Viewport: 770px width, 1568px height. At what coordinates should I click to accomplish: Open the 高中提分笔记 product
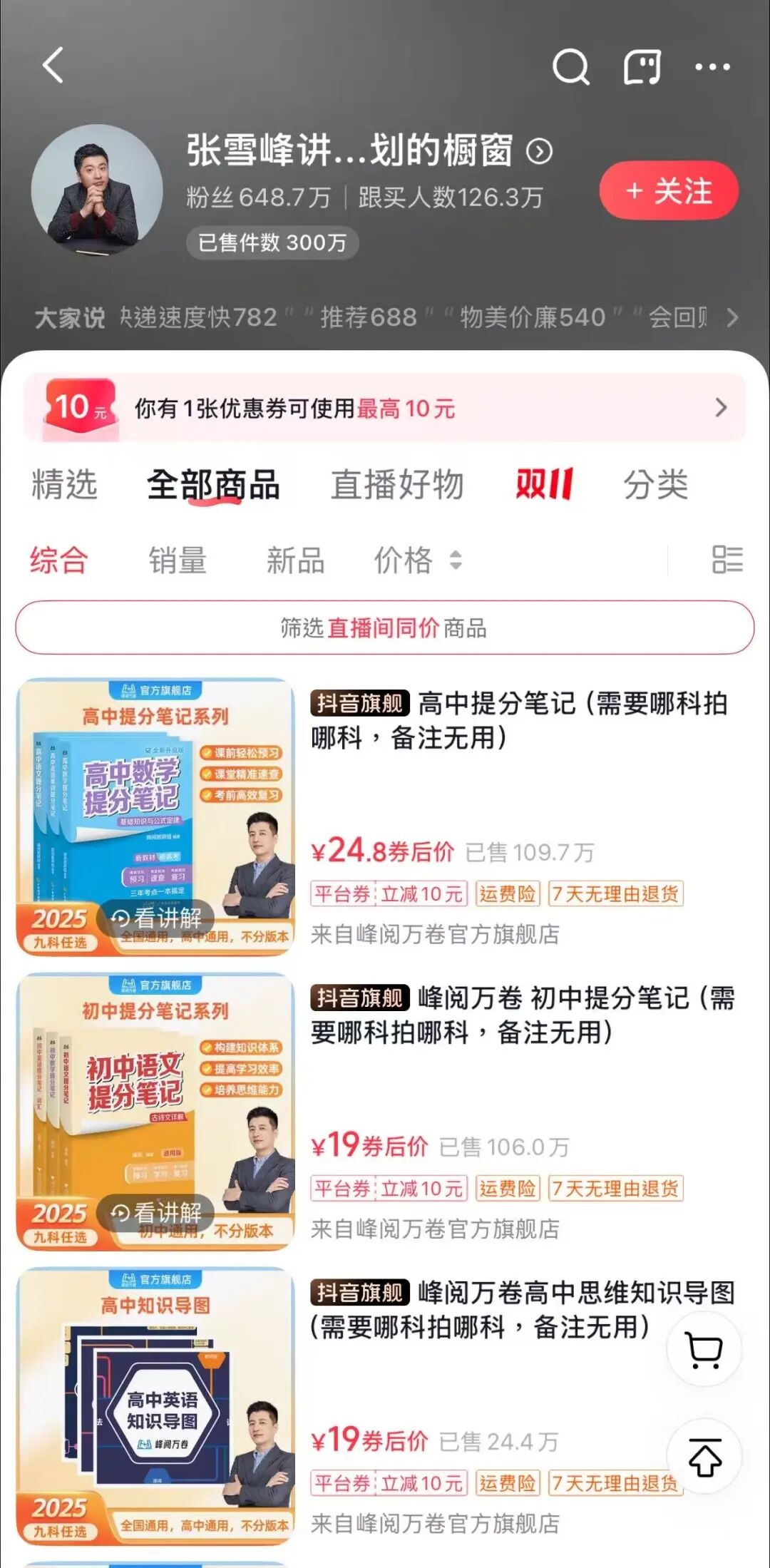pyautogui.click(x=519, y=721)
